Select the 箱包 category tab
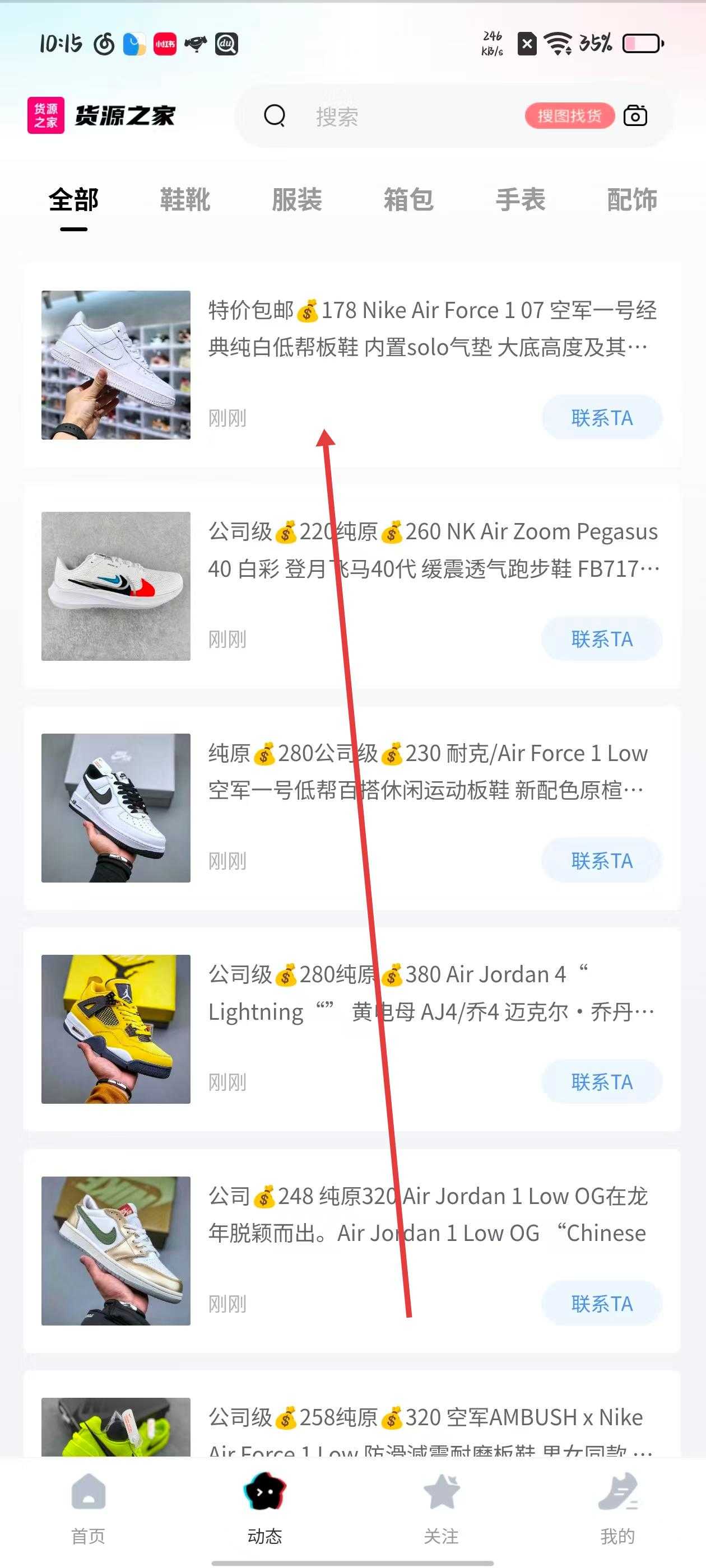The width and height of the screenshot is (706, 1568). click(408, 200)
